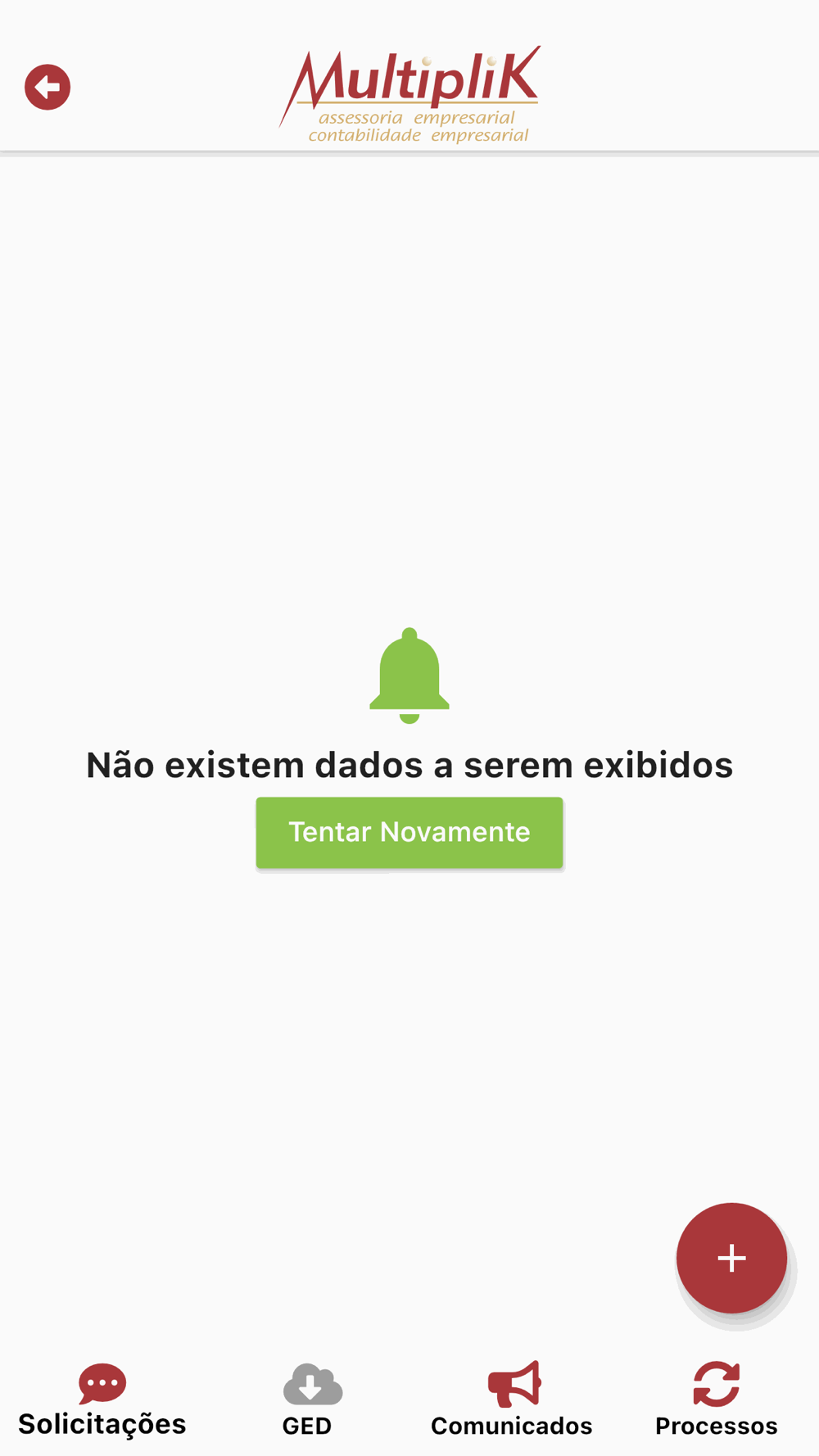
Task: Switch to the Solicitações tab
Action: 102,1400
